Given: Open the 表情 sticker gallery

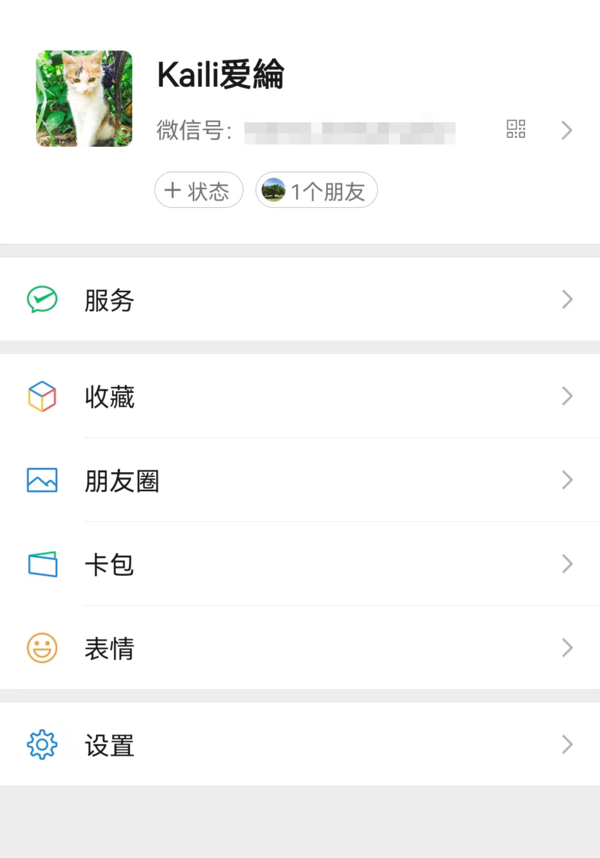Looking at the screenshot, I should pos(300,649).
